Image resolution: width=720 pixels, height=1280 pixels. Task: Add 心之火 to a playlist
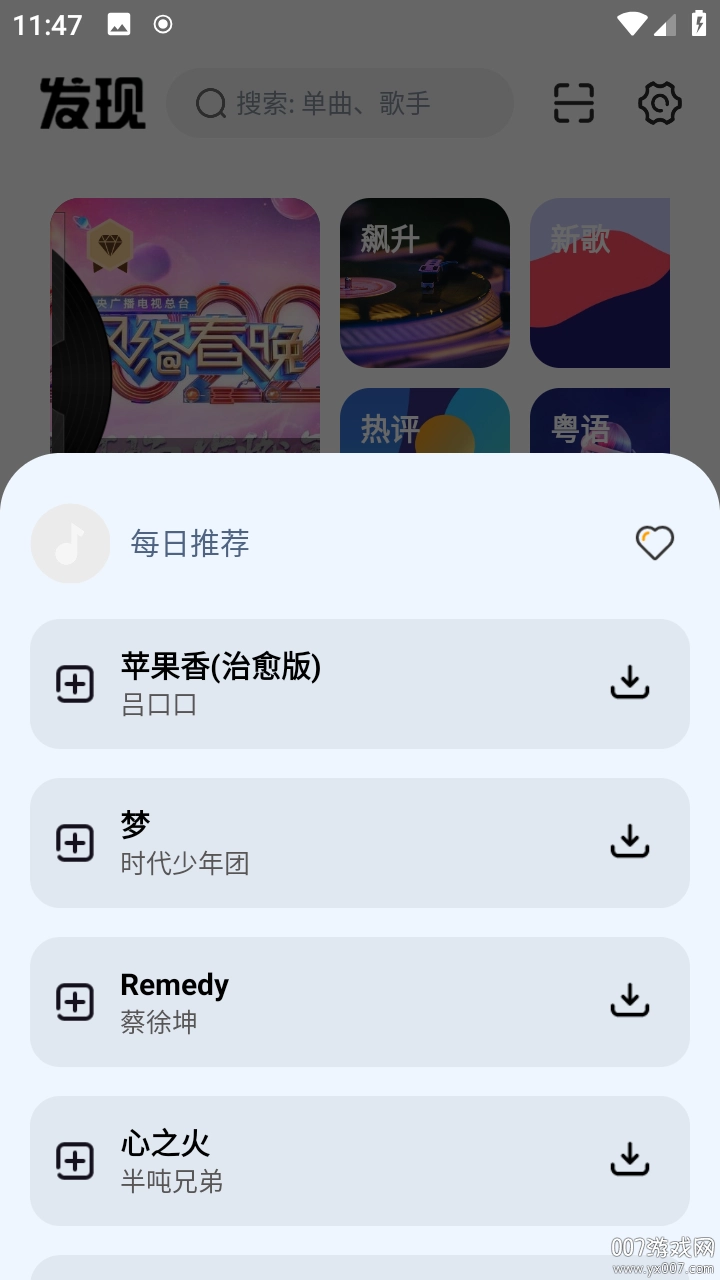click(x=74, y=1159)
